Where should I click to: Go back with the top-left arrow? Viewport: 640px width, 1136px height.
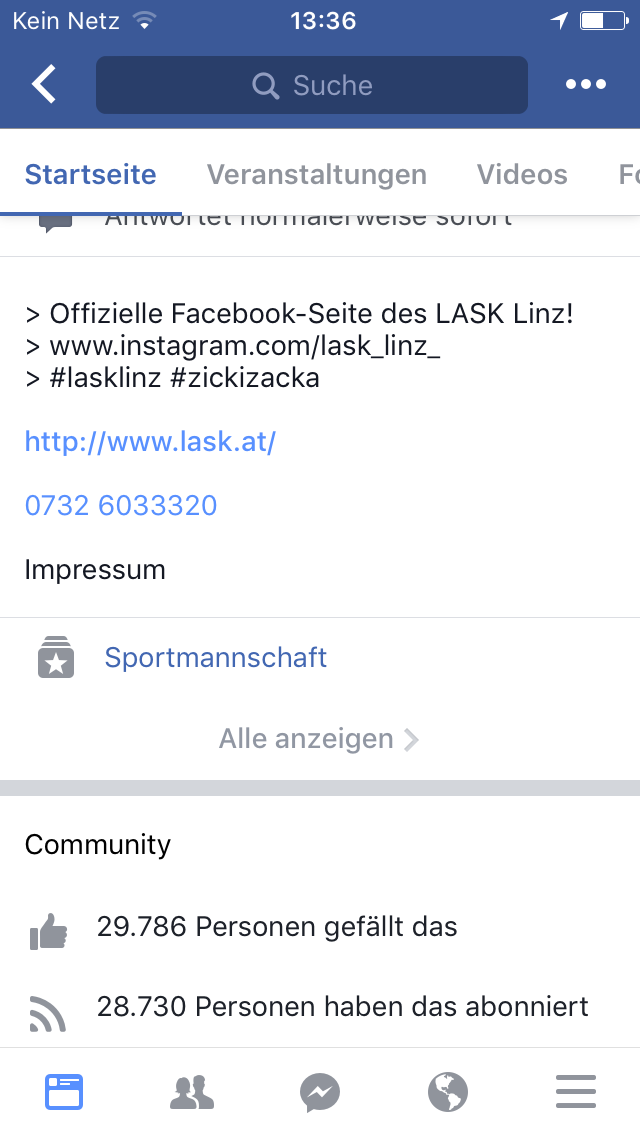(43, 84)
